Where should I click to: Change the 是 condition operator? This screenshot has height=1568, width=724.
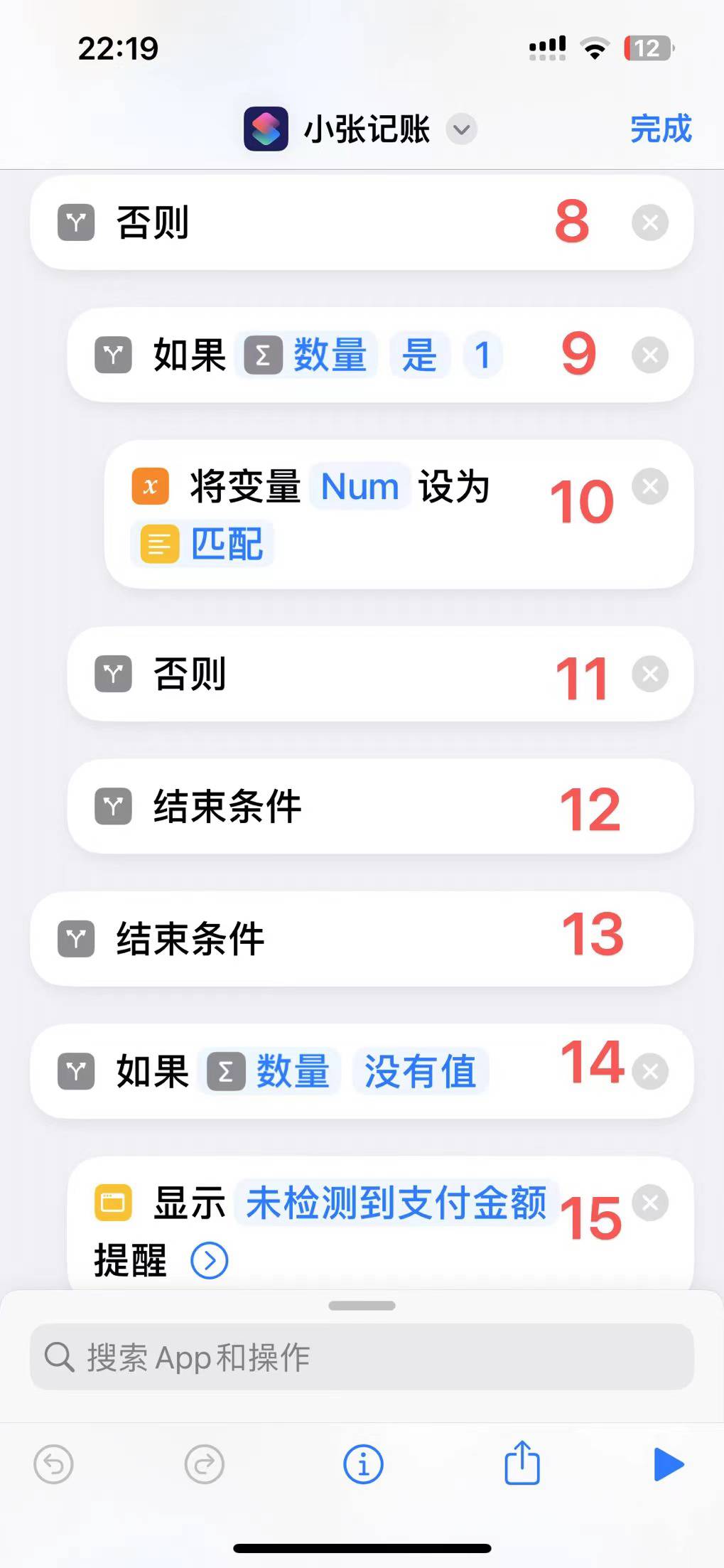click(419, 355)
